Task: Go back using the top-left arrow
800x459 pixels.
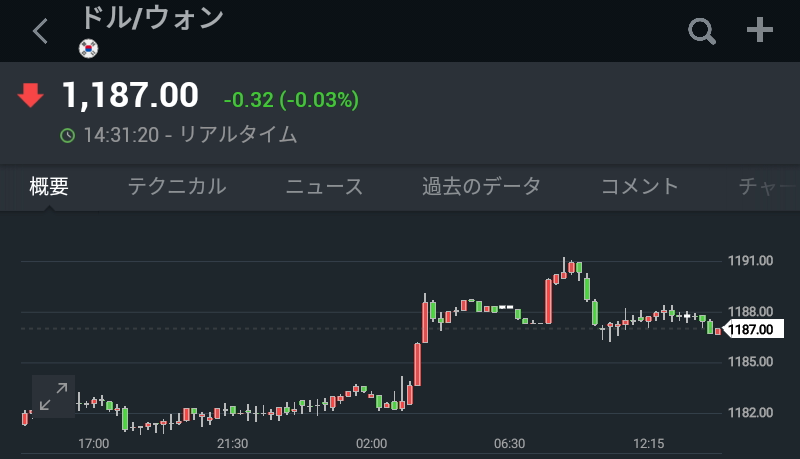Action: tap(40, 31)
